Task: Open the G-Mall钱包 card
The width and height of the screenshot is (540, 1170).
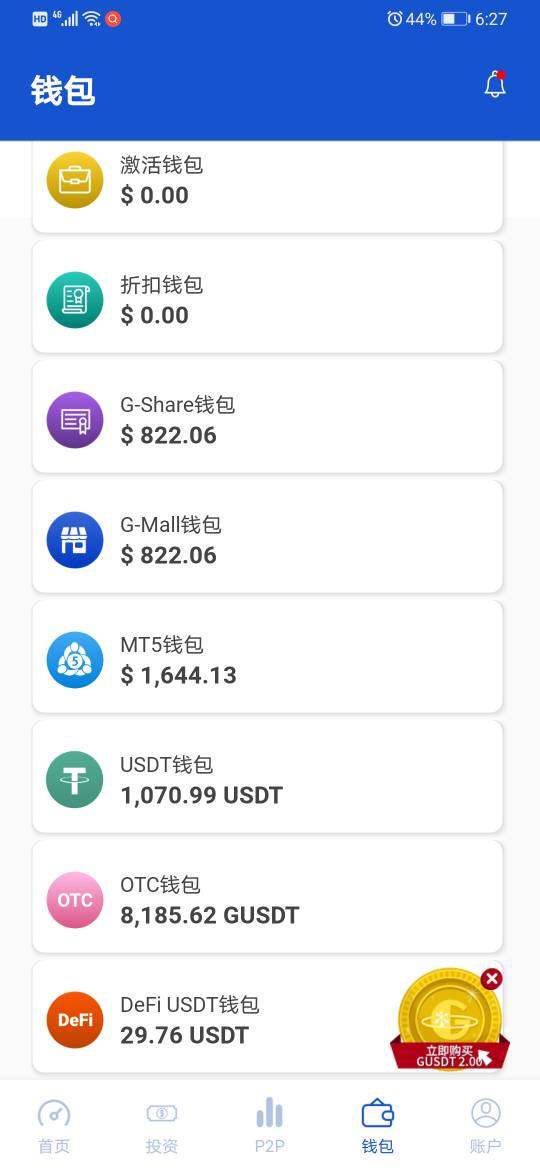Action: click(x=267, y=536)
